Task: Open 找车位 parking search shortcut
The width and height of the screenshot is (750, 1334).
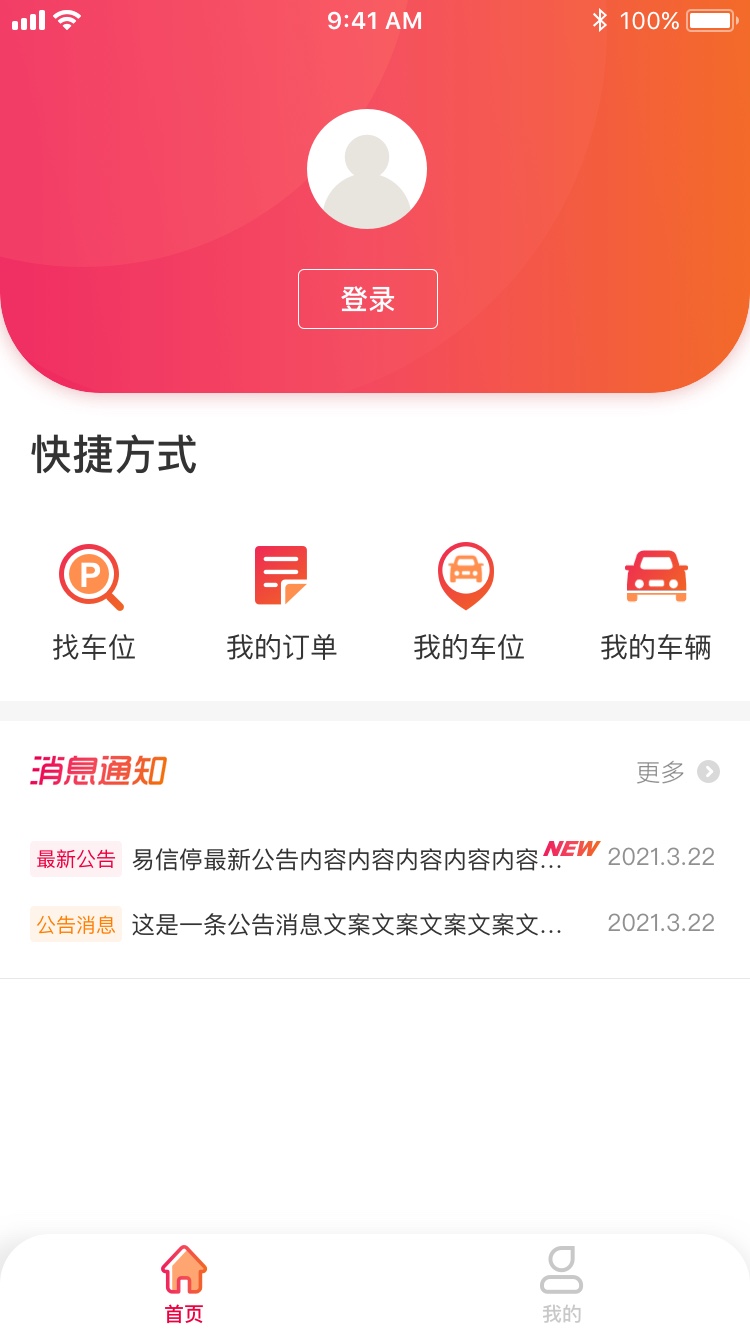Action: 93,602
